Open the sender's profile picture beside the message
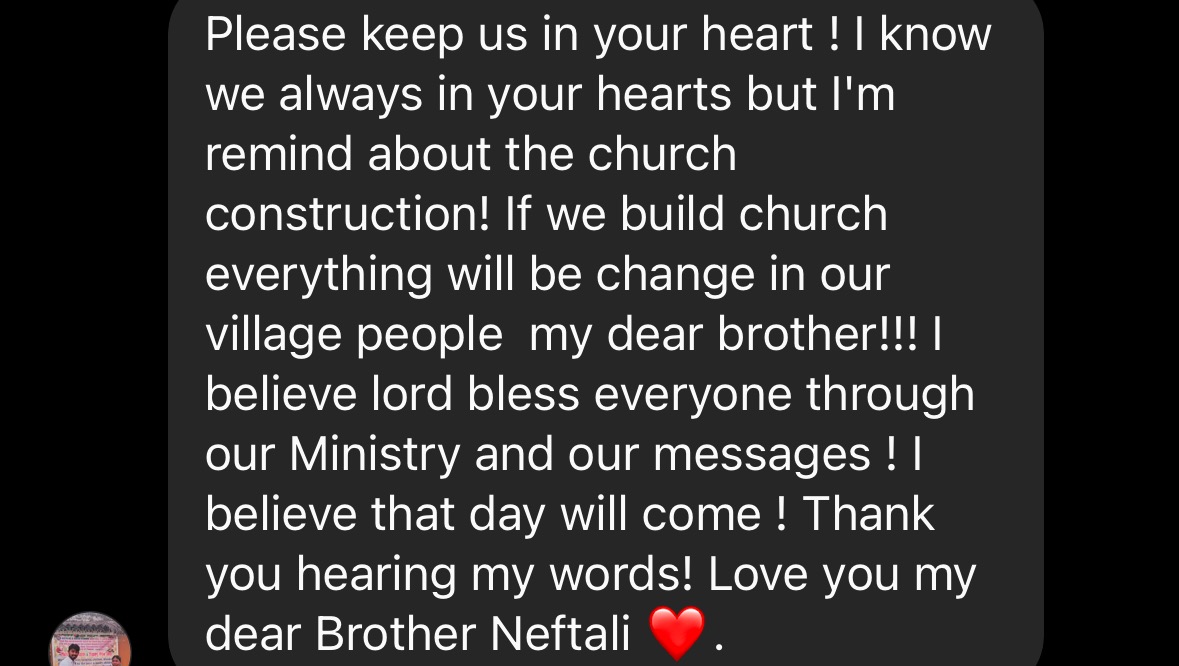The width and height of the screenshot is (1179, 666). [90, 642]
